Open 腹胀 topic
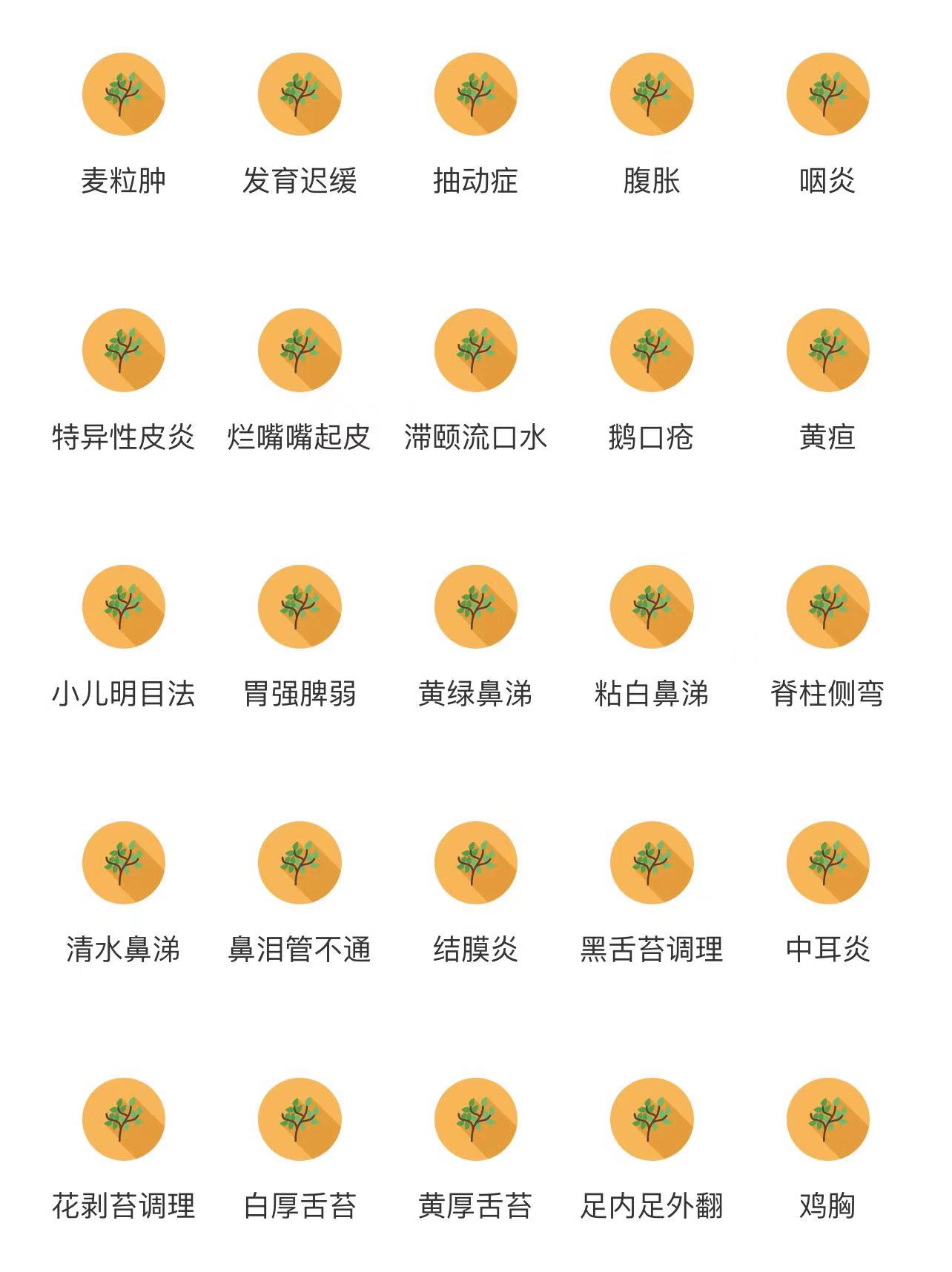Image resolution: width=952 pixels, height=1272 pixels. pos(652,94)
